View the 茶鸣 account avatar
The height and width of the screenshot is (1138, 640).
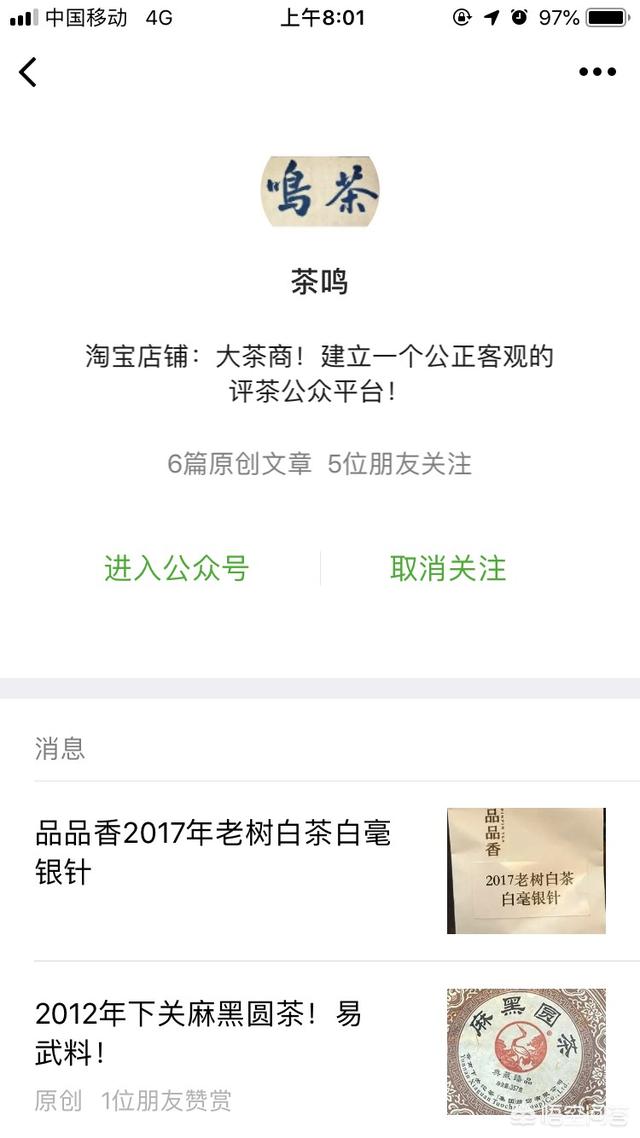(x=320, y=191)
